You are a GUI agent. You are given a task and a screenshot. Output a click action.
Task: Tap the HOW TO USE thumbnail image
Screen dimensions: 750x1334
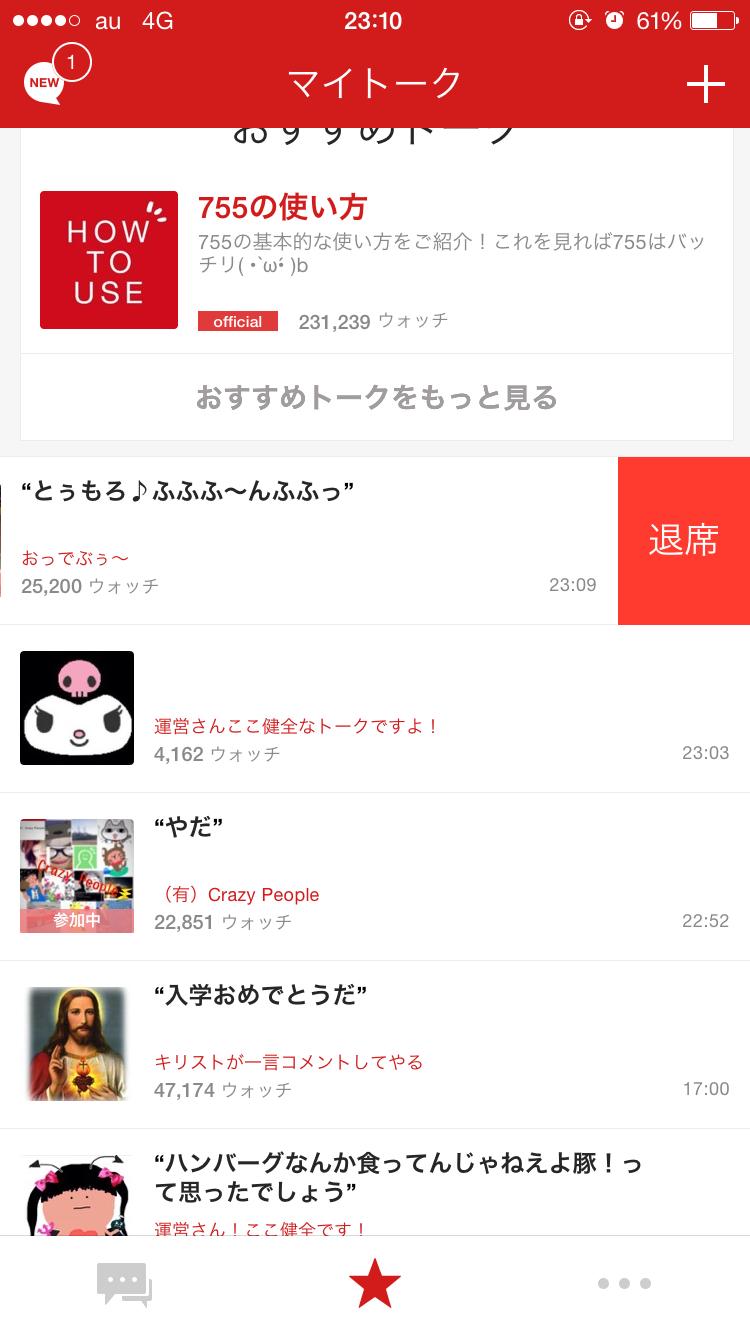108,259
